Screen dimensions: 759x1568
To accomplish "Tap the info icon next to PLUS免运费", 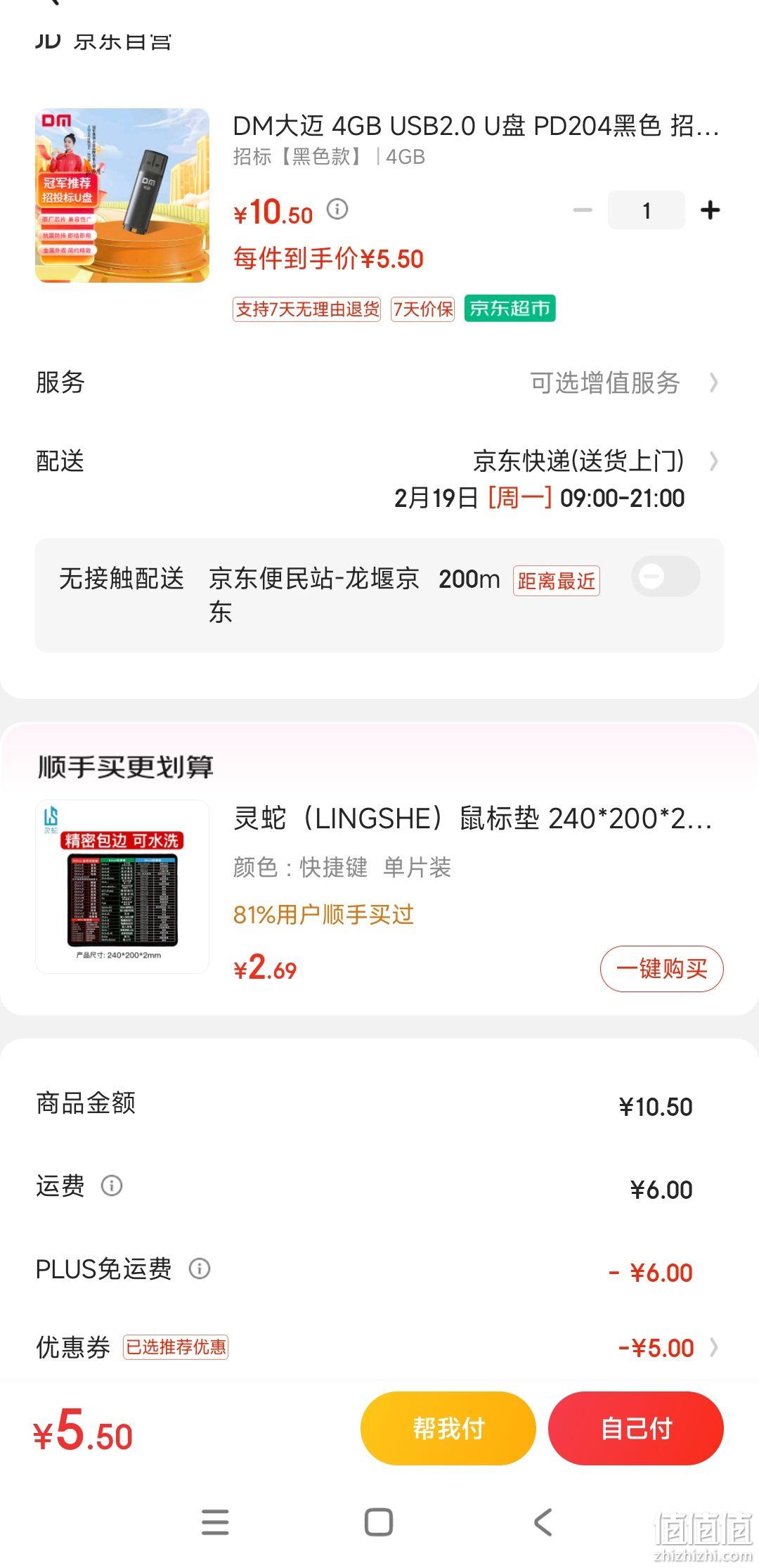I will 200,1268.
